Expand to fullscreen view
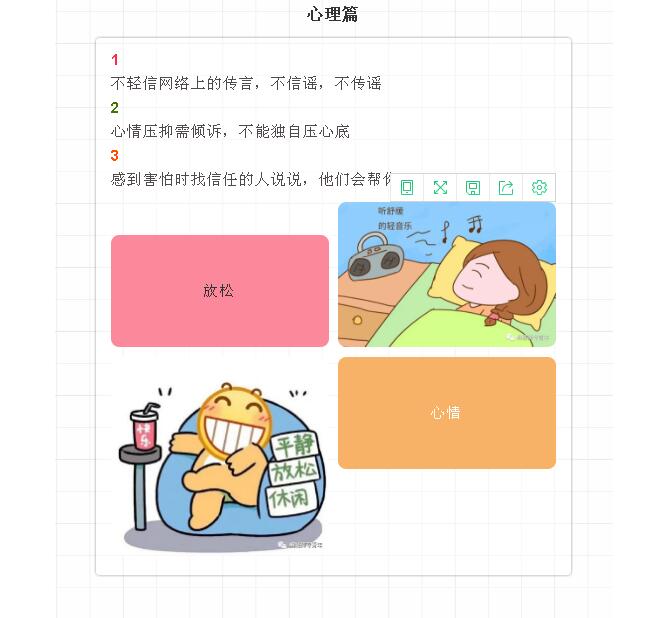Screen dimensions: 661x618 coord(440,188)
